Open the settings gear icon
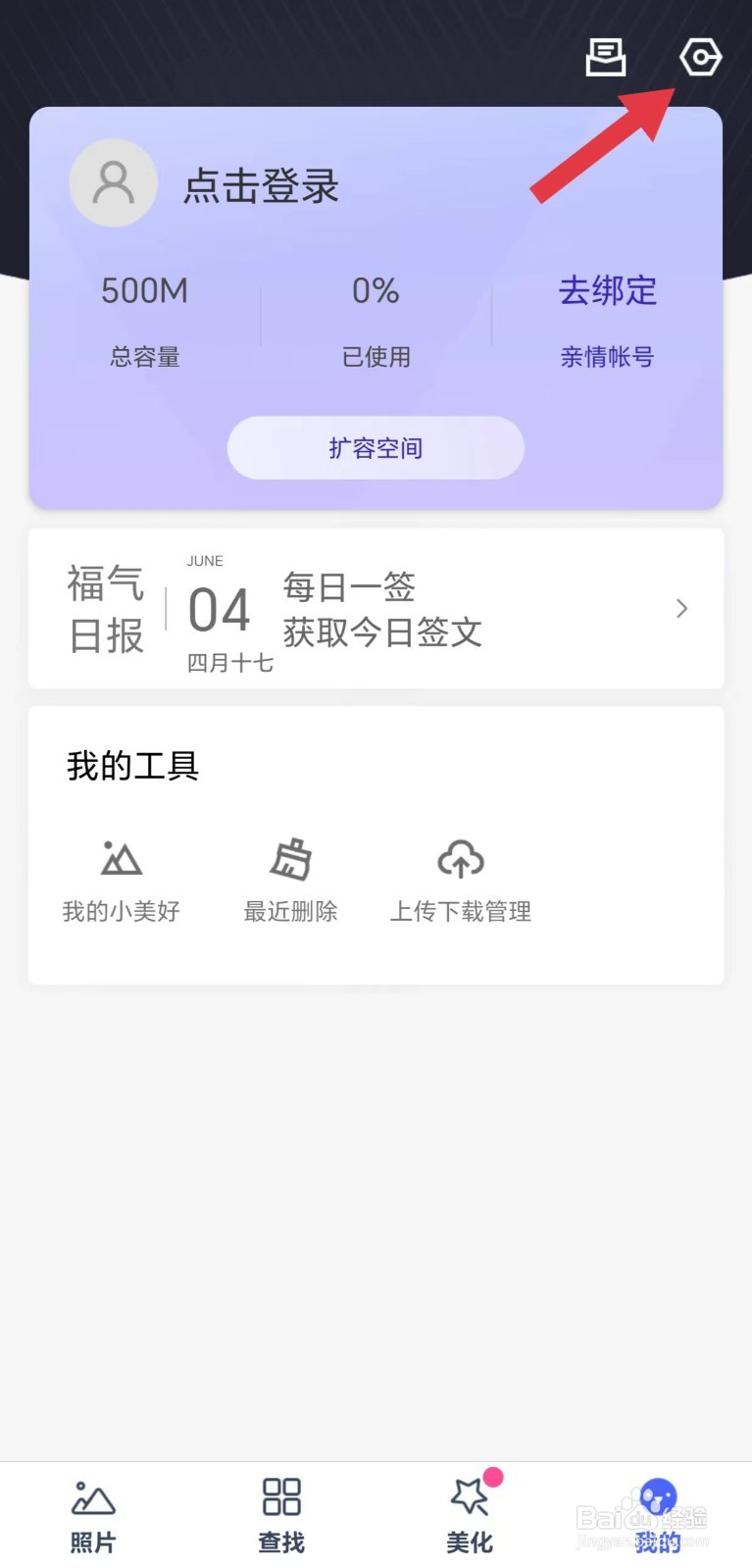 [700, 57]
